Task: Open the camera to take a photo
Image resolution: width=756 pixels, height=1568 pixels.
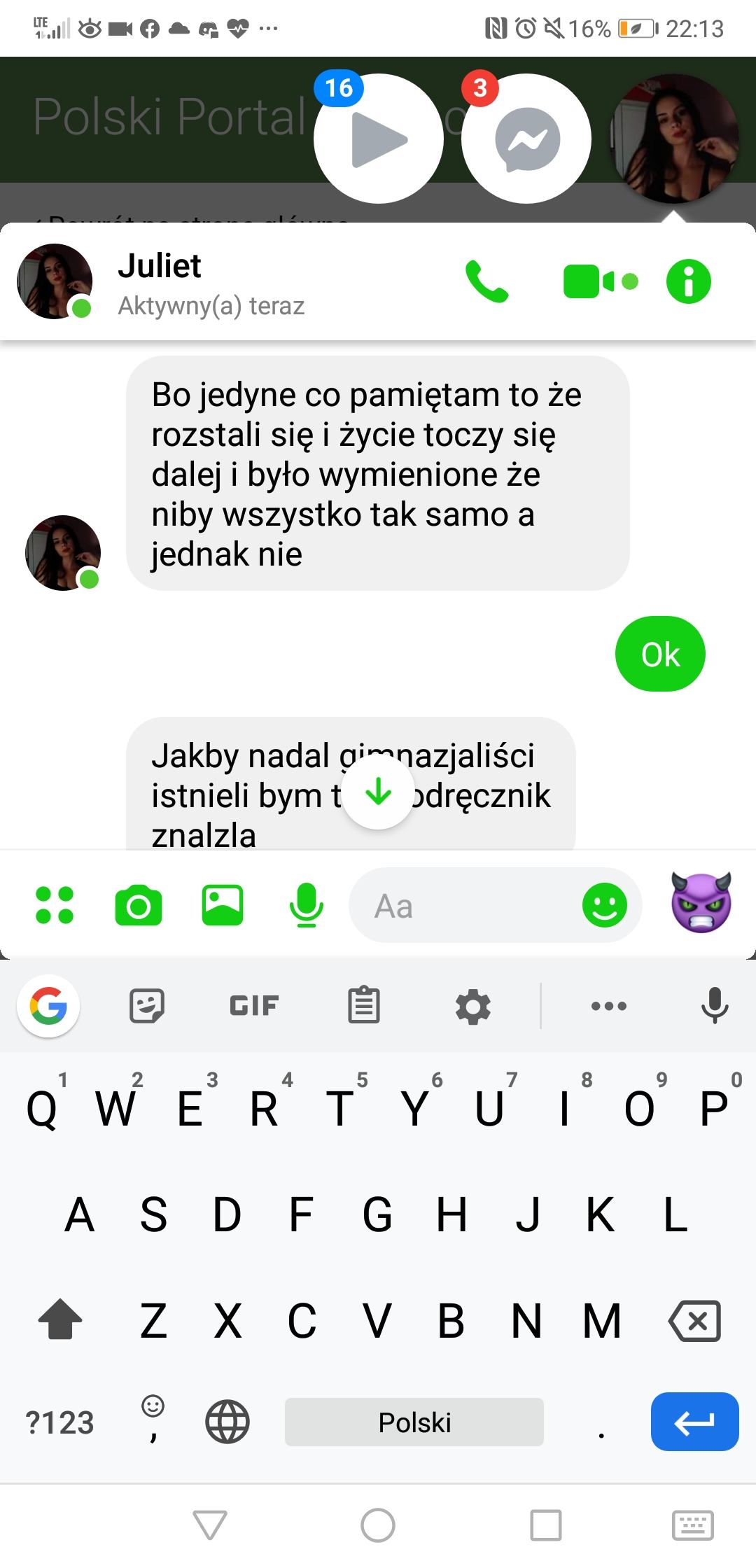Action: tap(138, 905)
